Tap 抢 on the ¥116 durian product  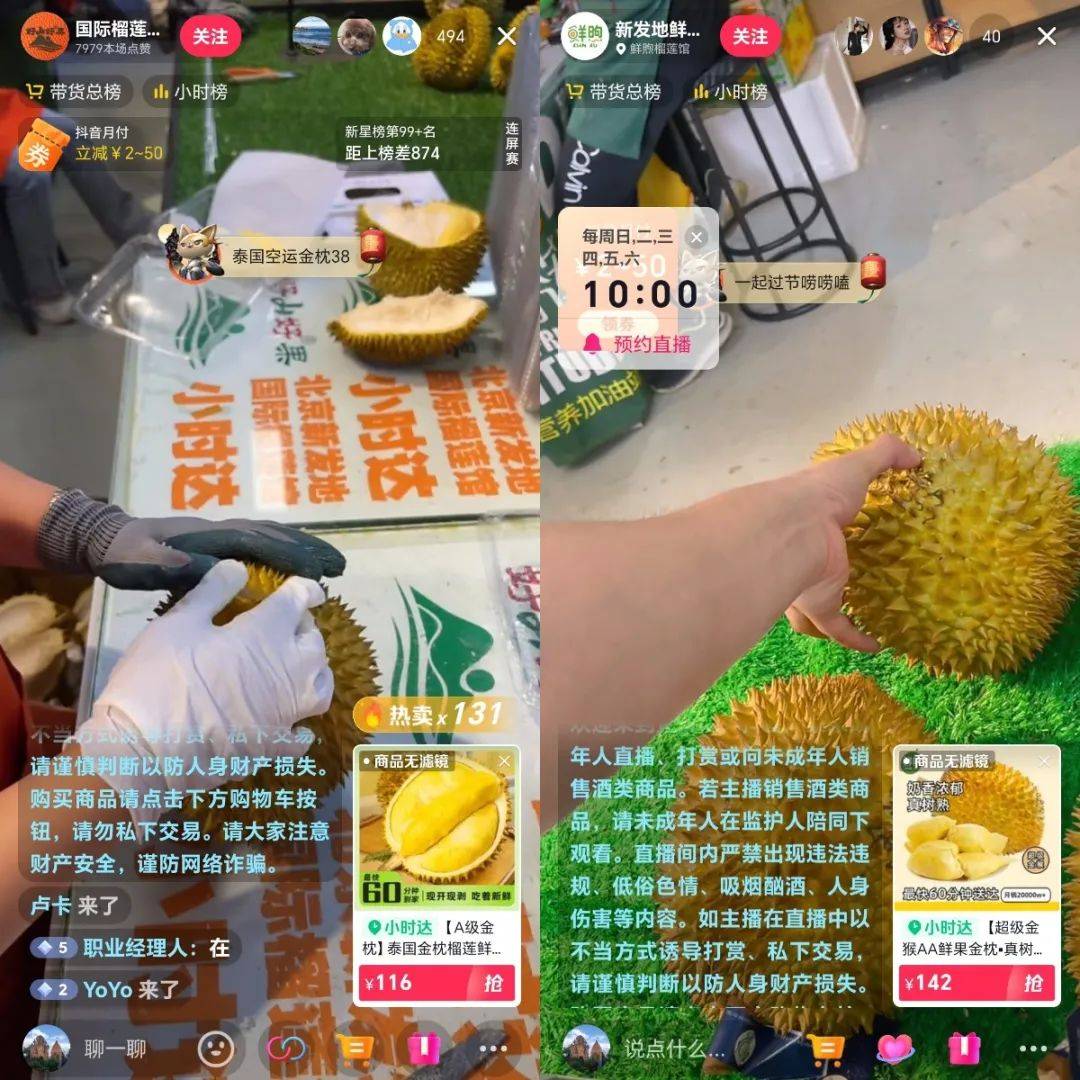(493, 983)
